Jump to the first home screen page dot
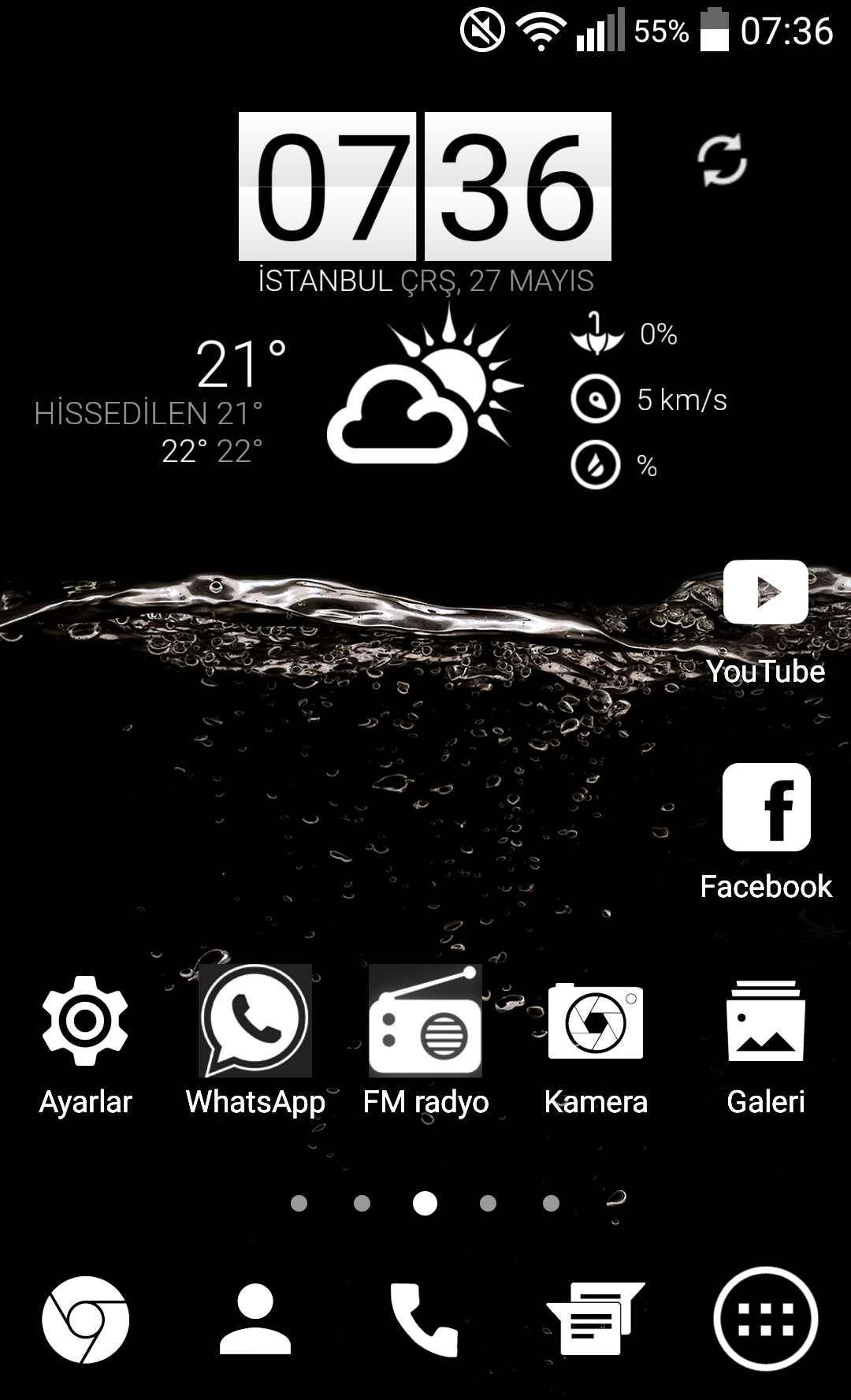The width and height of the screenshot is (851, 1400). coord(299,1203)
